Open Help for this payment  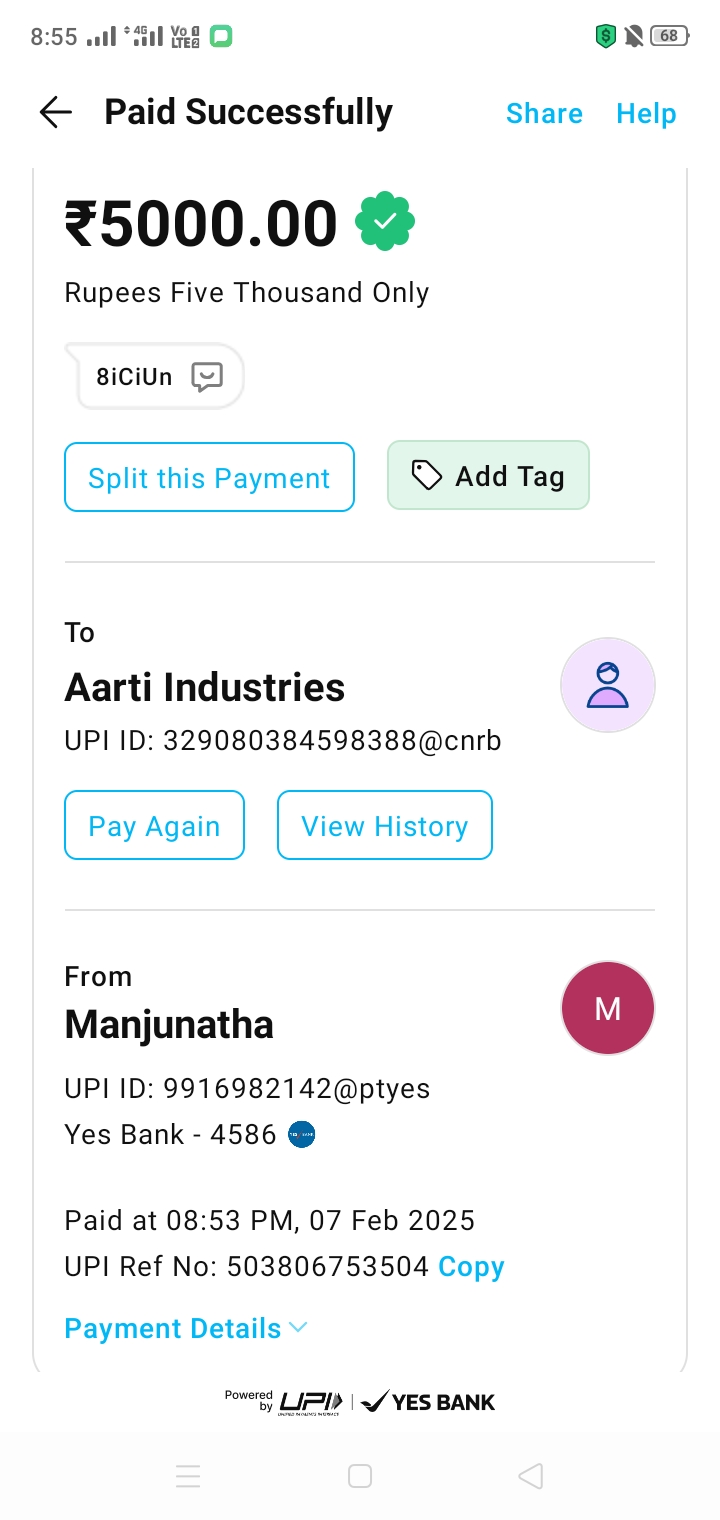[x=646, y=114]
